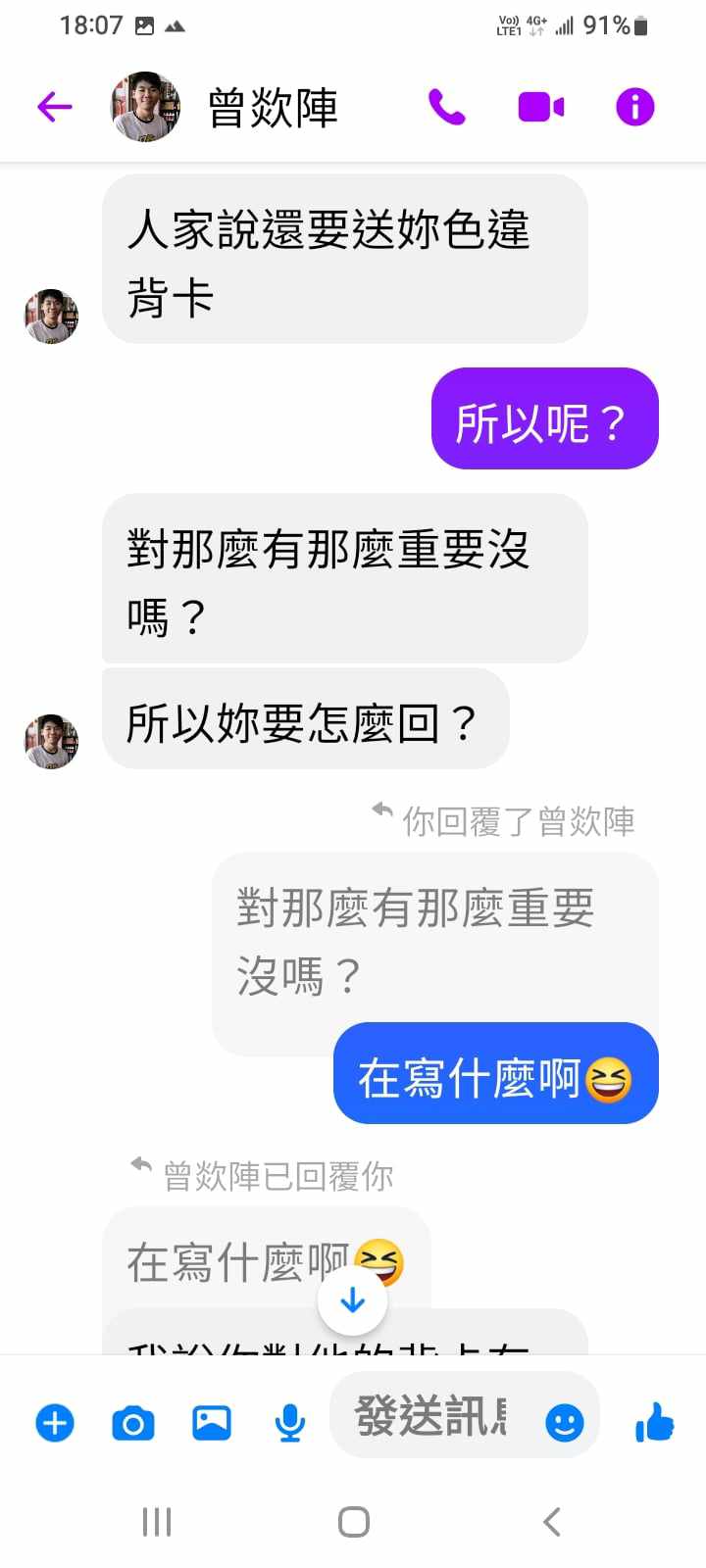The height and width of the screenshot is (1568, 706).
Task: Open the emoji picker
Action: (565, 1422)
